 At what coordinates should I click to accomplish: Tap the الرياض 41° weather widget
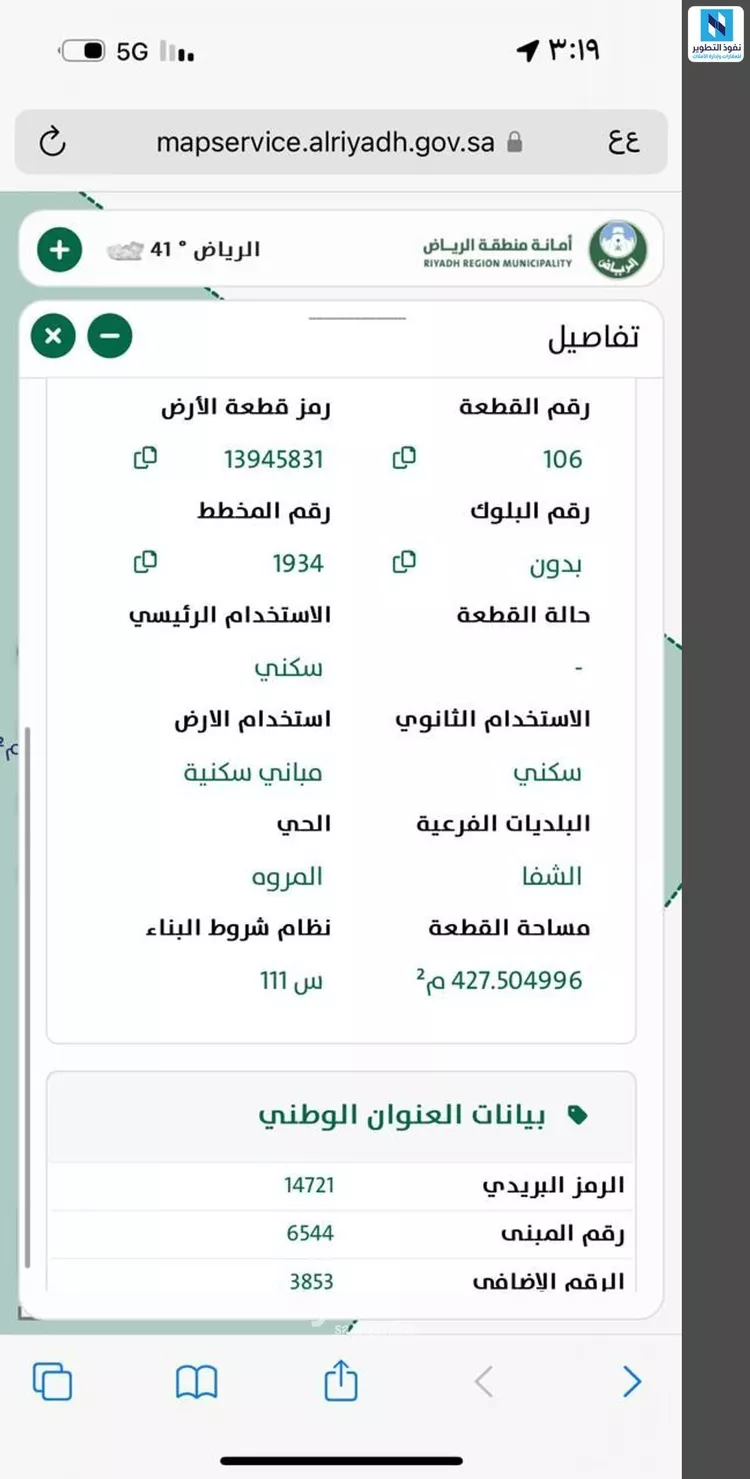click(x=185, y=250)
